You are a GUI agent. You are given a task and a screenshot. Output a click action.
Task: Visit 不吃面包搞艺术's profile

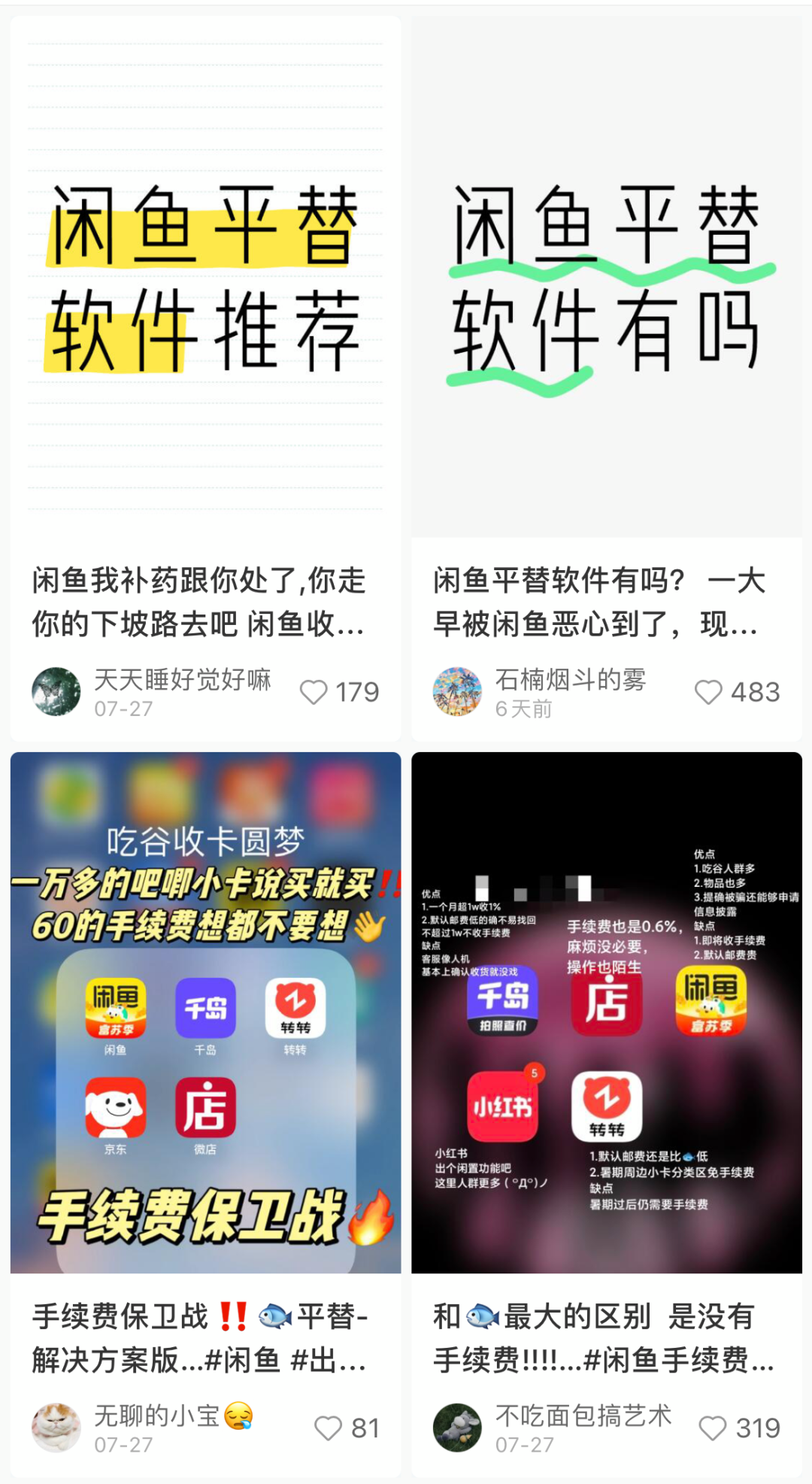457,1427
